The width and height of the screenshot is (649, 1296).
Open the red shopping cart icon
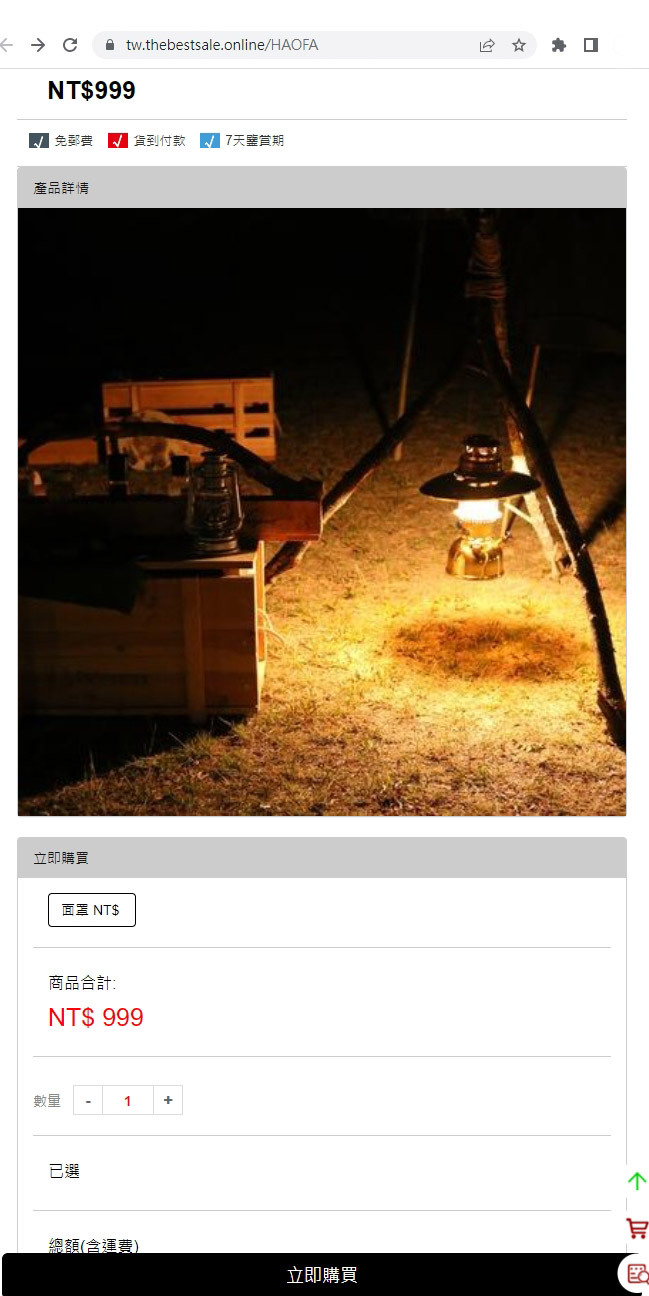[x=637, y=1228]
